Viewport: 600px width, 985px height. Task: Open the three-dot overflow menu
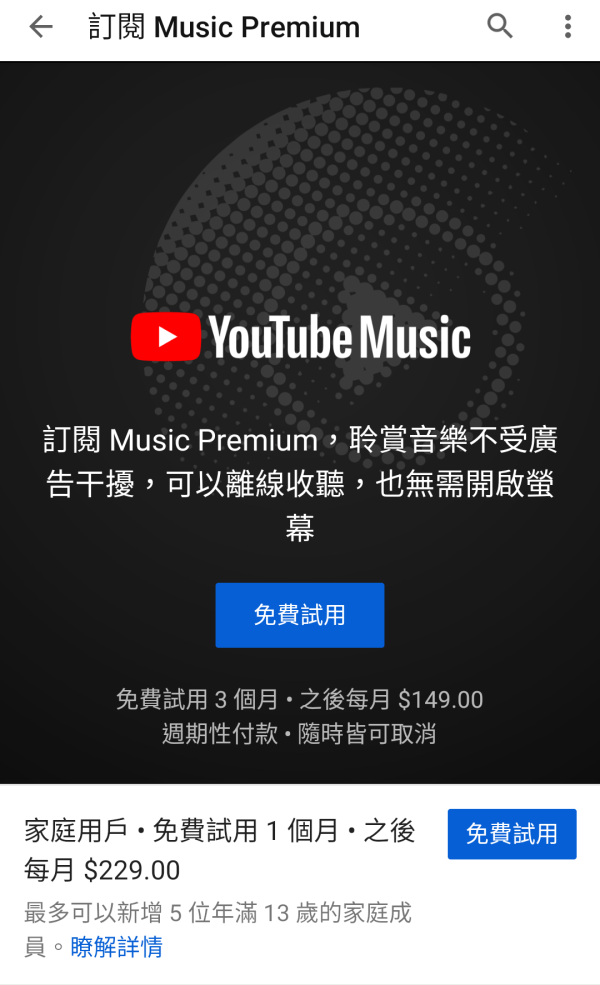coord(567,27)
